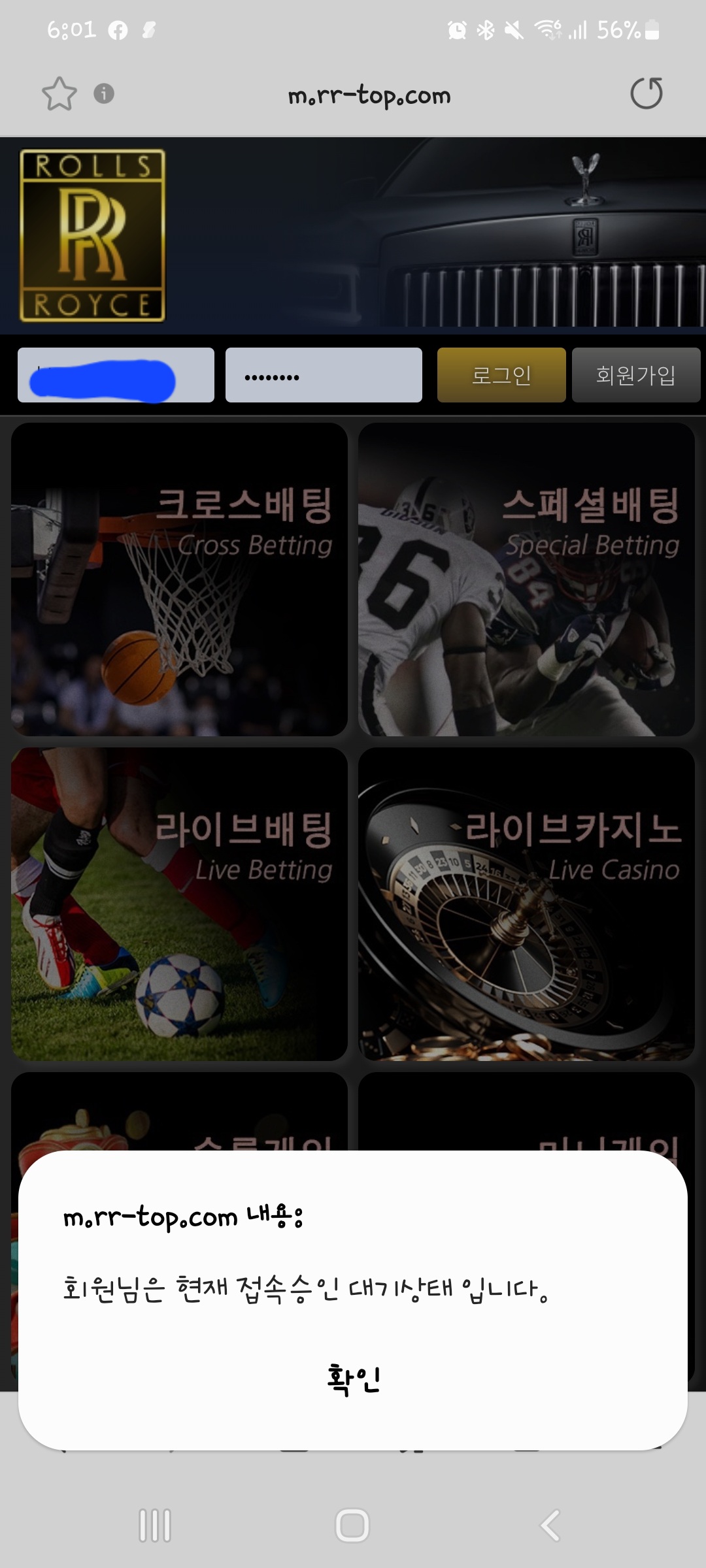
Task: Open recent apps from the navigation bar
Action: [x=155, y=1526]
